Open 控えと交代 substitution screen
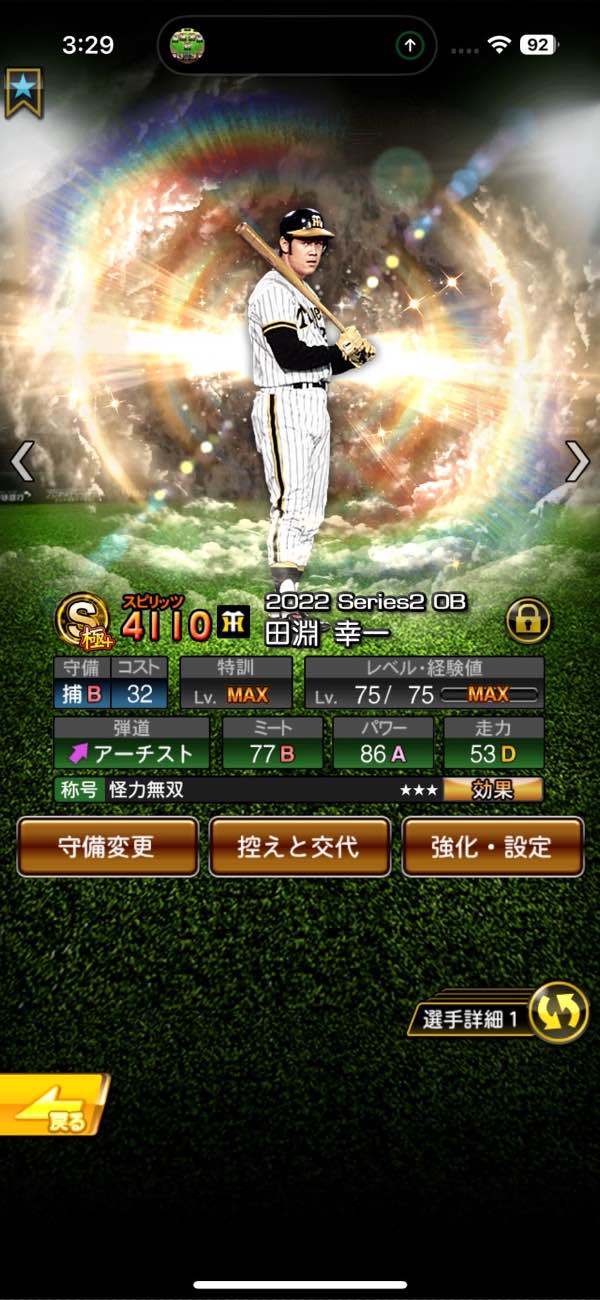Image resolution: width=600 pixels, height=1300 pixels. pyautogui.click(x=300, y=847)
